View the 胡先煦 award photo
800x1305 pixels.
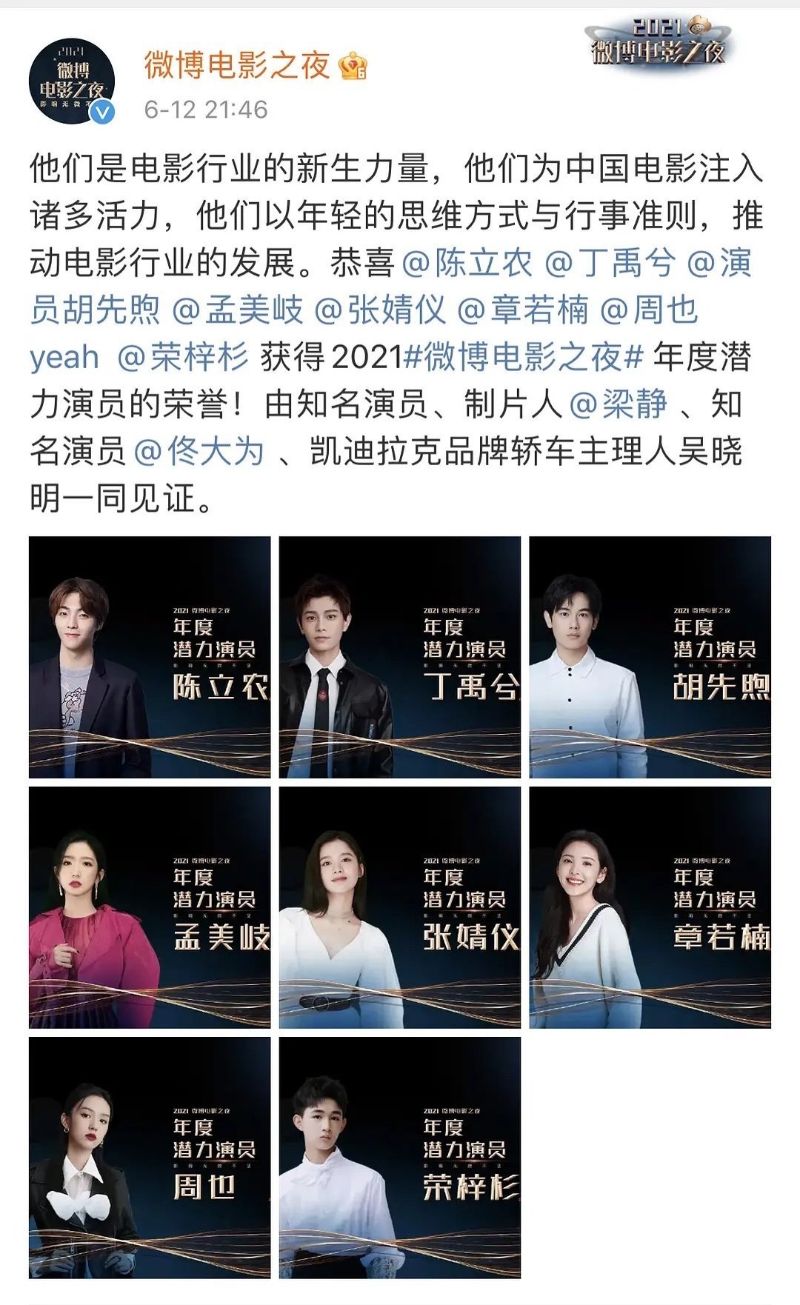[650, 657]
